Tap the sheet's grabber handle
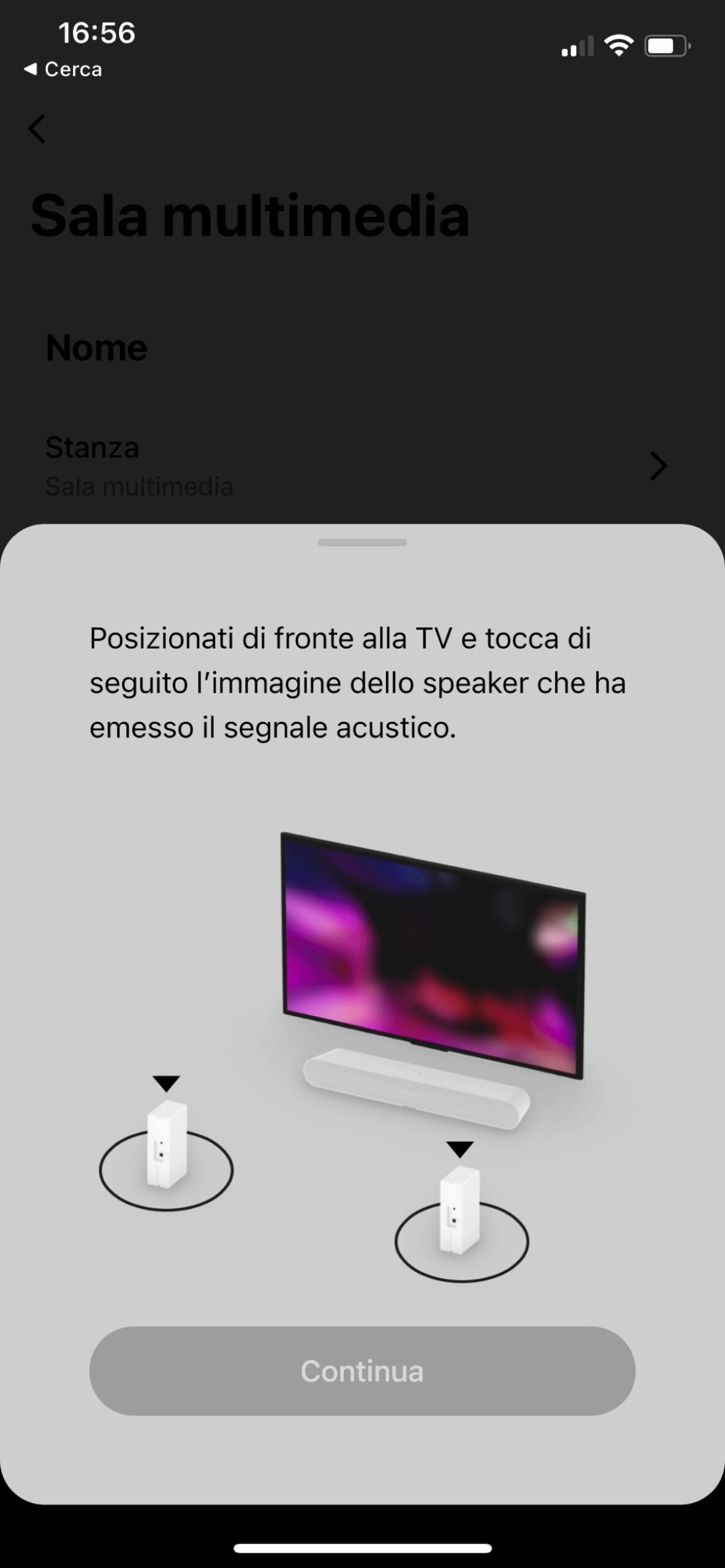 click(362, 542)
